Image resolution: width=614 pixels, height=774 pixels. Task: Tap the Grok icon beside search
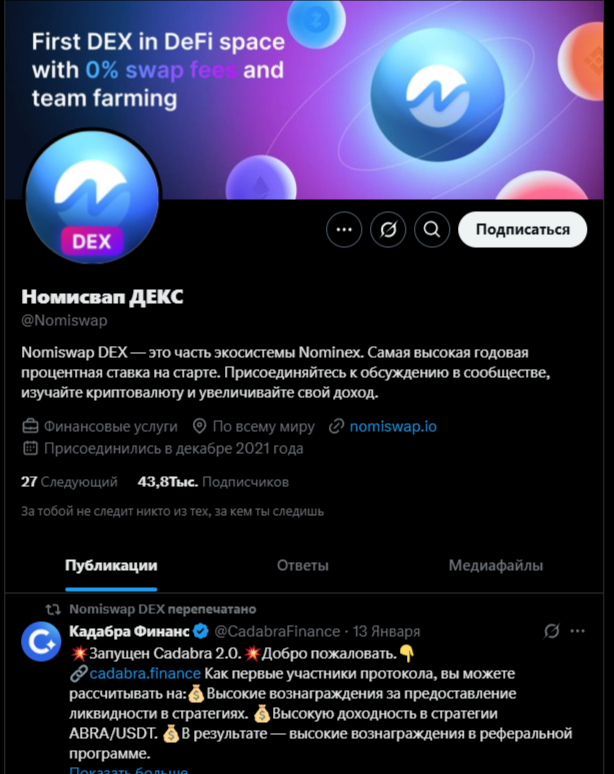click(x=388, y=230)
